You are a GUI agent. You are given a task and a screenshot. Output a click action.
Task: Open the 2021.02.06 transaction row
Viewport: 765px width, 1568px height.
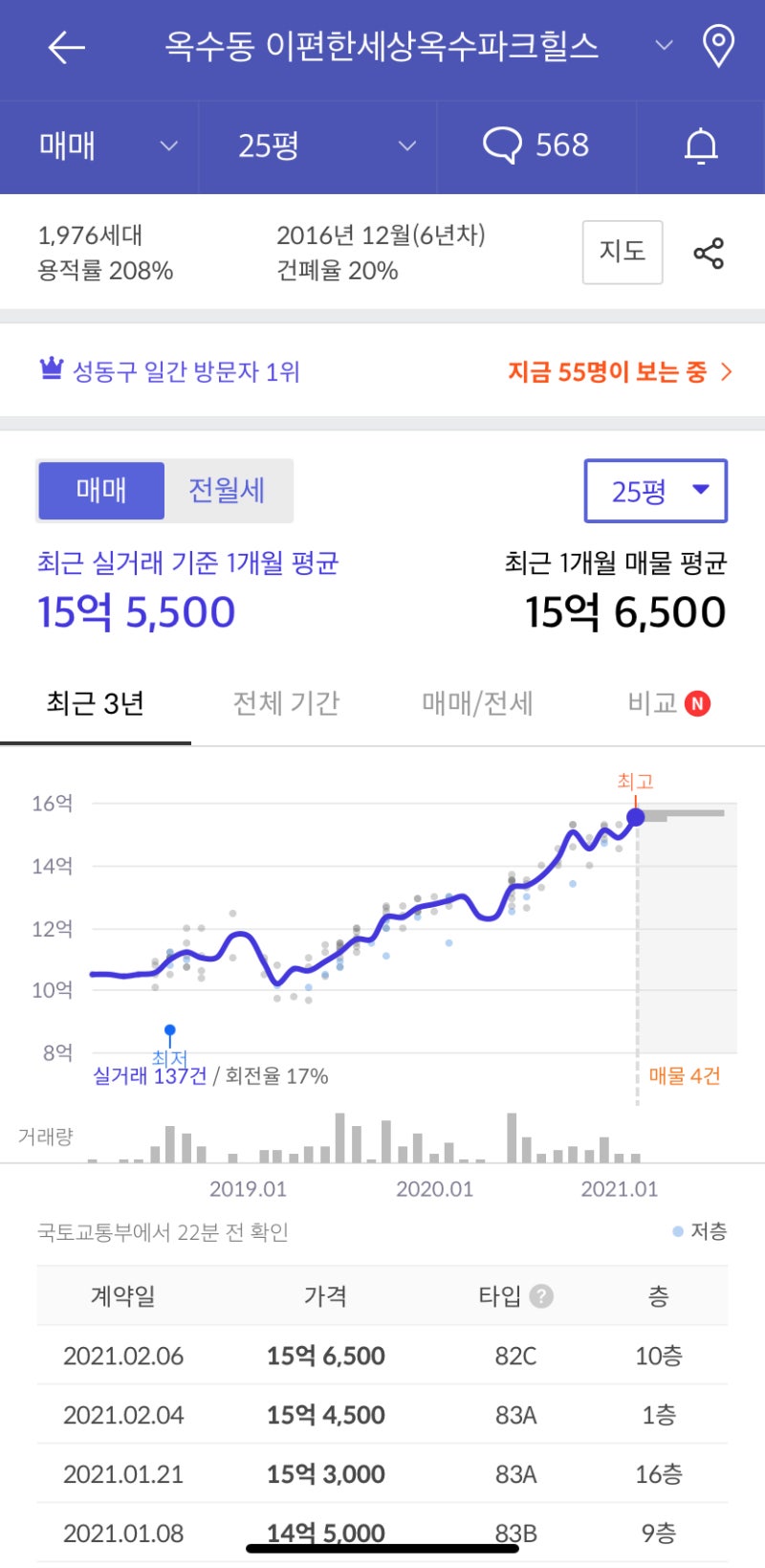(x=382, y=1356)
